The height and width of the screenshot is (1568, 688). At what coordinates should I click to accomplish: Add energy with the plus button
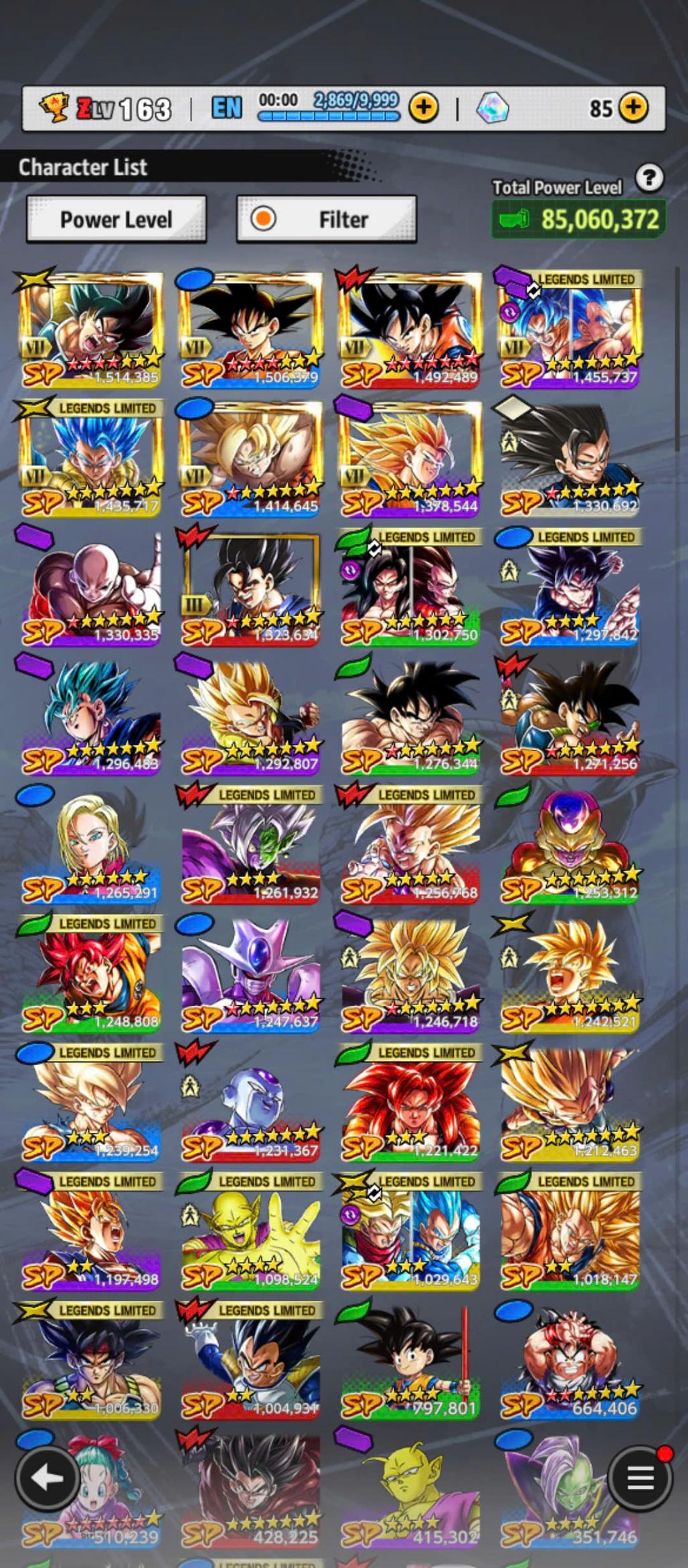(x=424, y=107)
